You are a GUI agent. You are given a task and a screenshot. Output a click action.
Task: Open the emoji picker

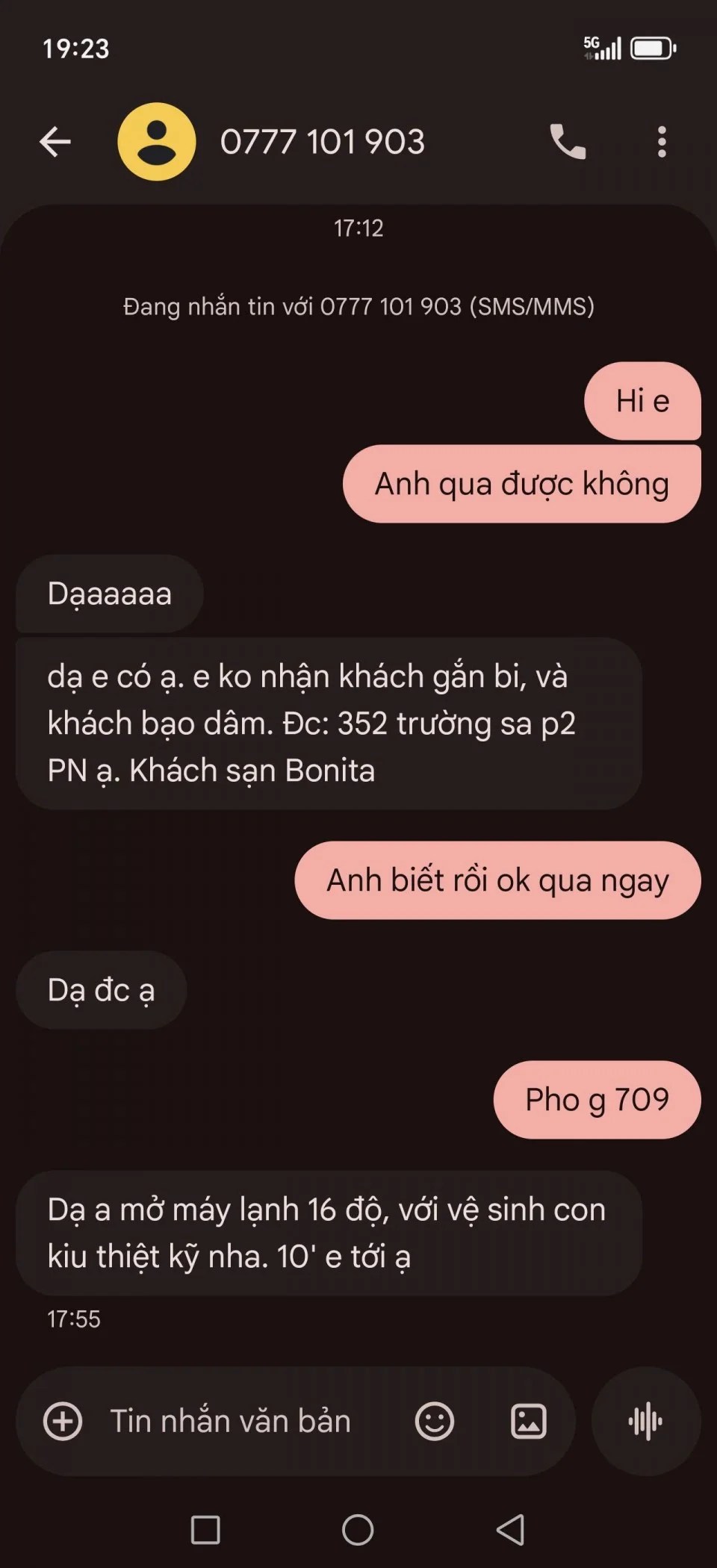coord(434,1421)
